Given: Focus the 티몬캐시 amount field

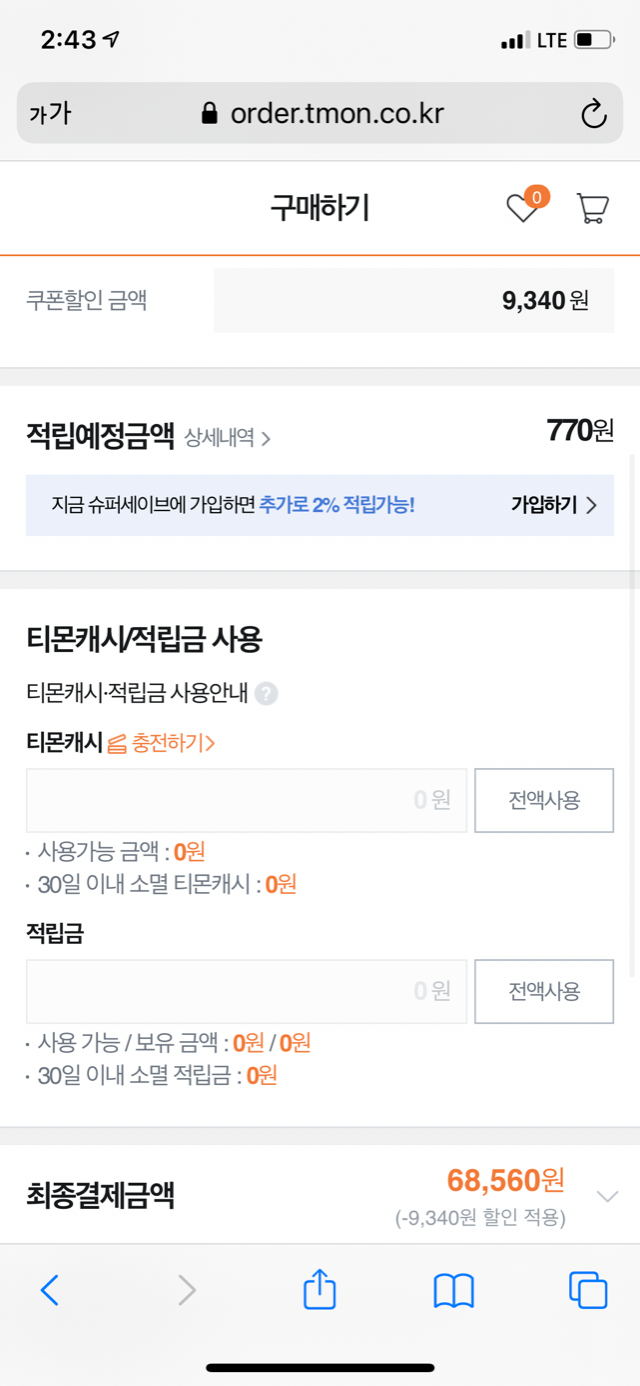Looking at the screenshot, I should pos(246,800).
